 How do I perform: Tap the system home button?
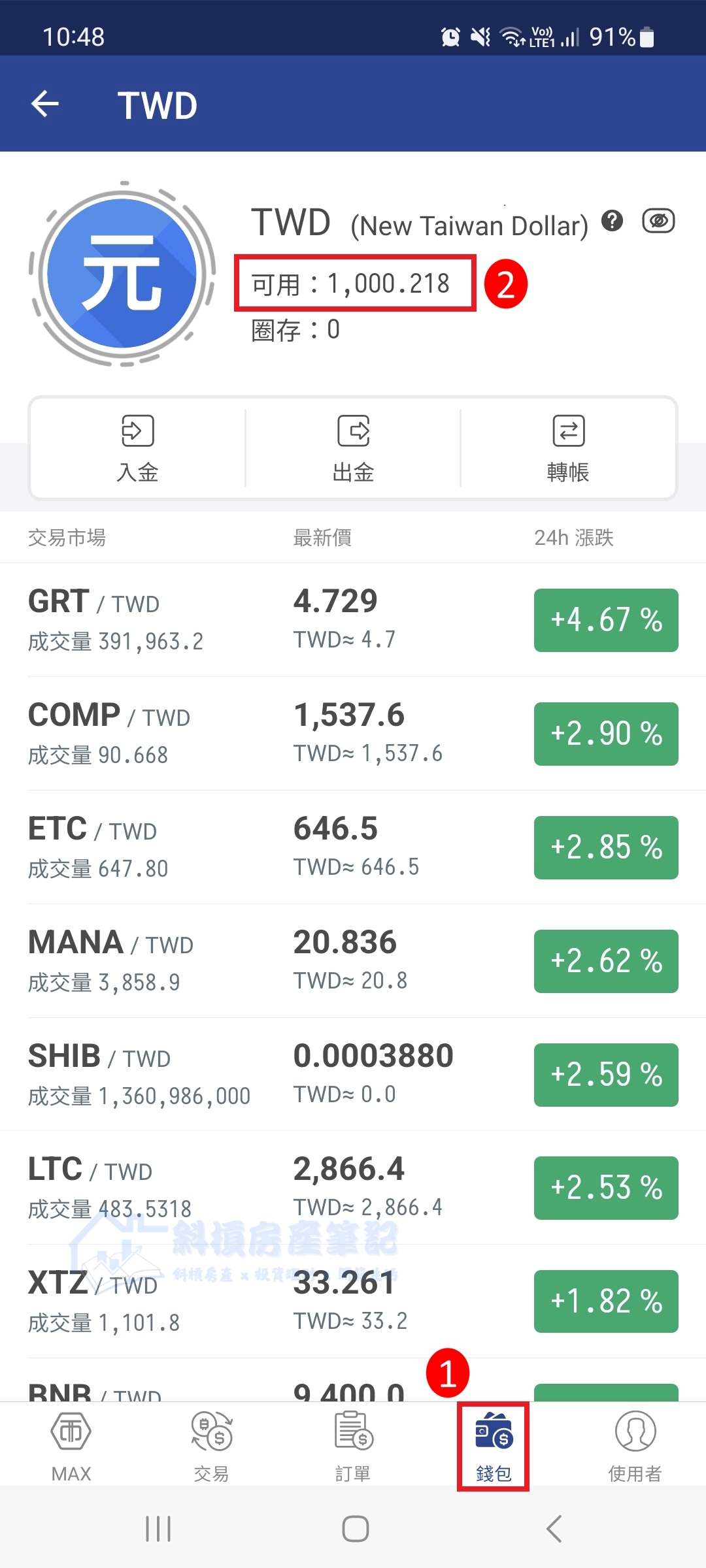click(x=356, y=1529)
